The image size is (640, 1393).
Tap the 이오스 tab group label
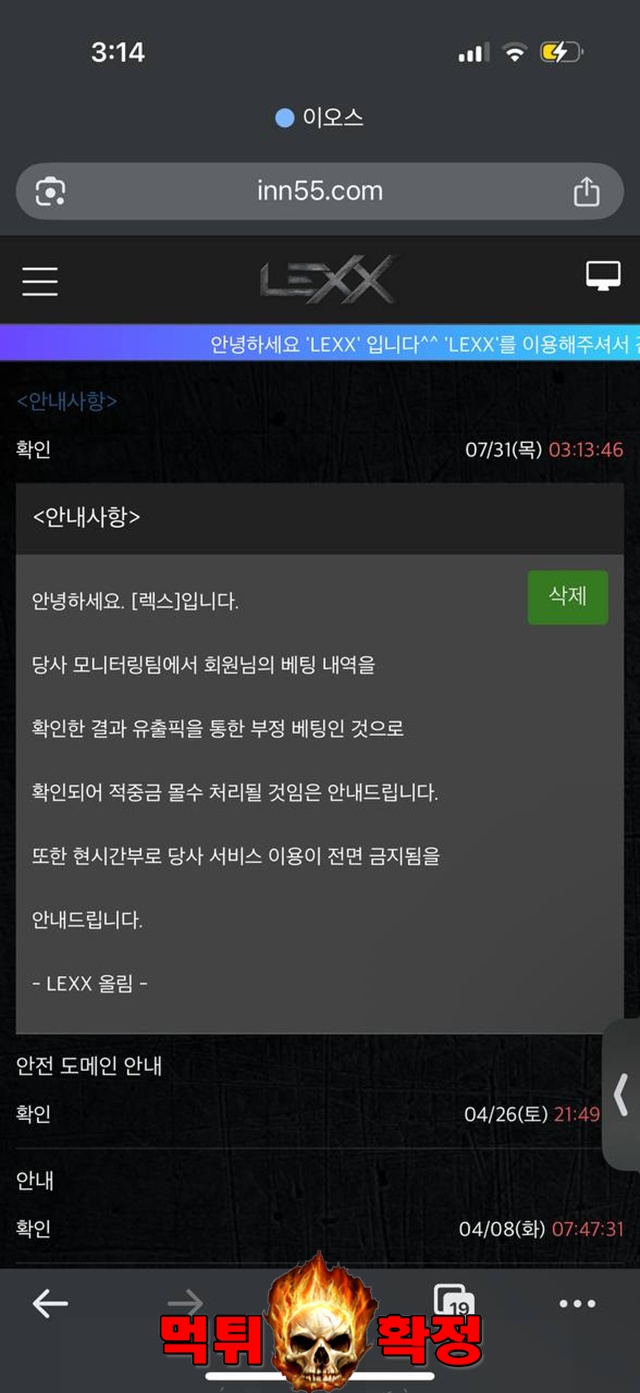[x=320, y=118]
